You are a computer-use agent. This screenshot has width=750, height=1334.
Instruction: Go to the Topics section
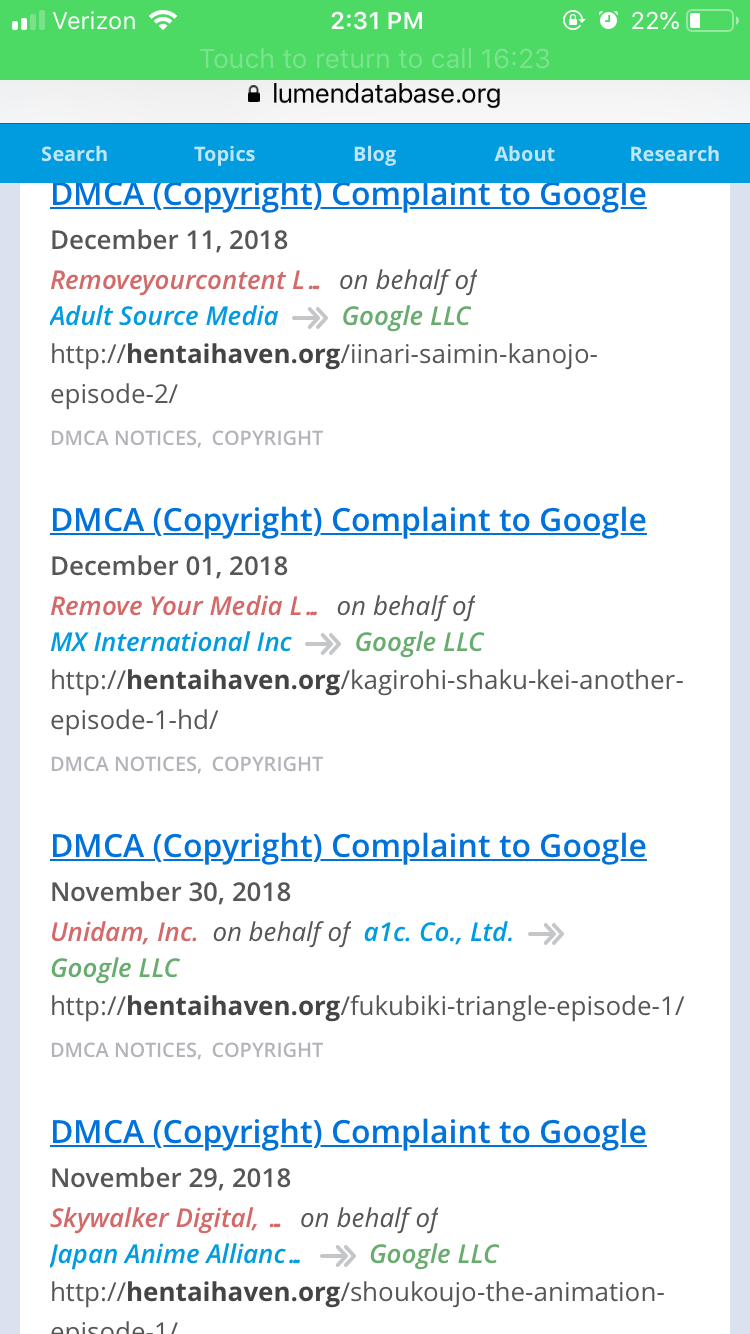pyautogui.click(x=224, y=154)
